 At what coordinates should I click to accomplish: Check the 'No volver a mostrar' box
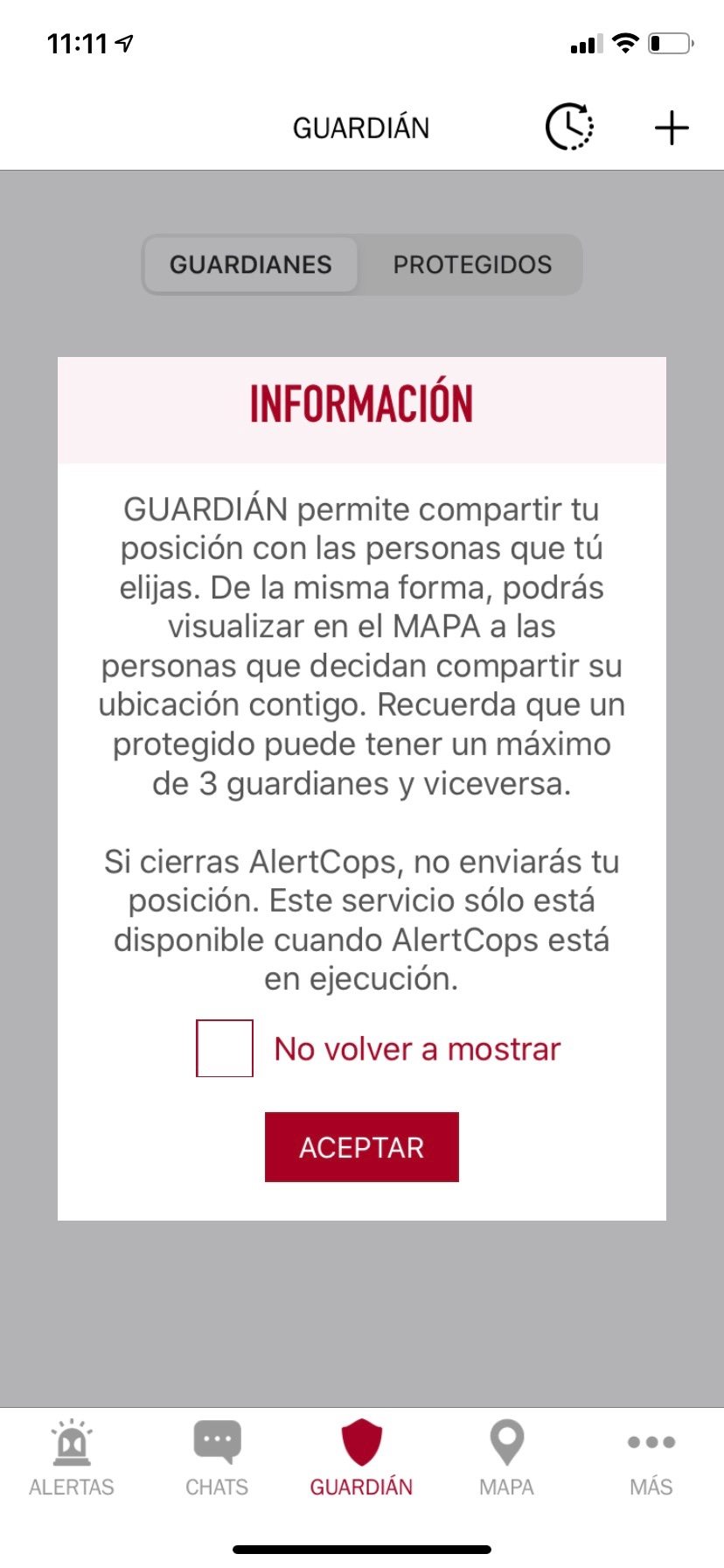[225, 1048]
